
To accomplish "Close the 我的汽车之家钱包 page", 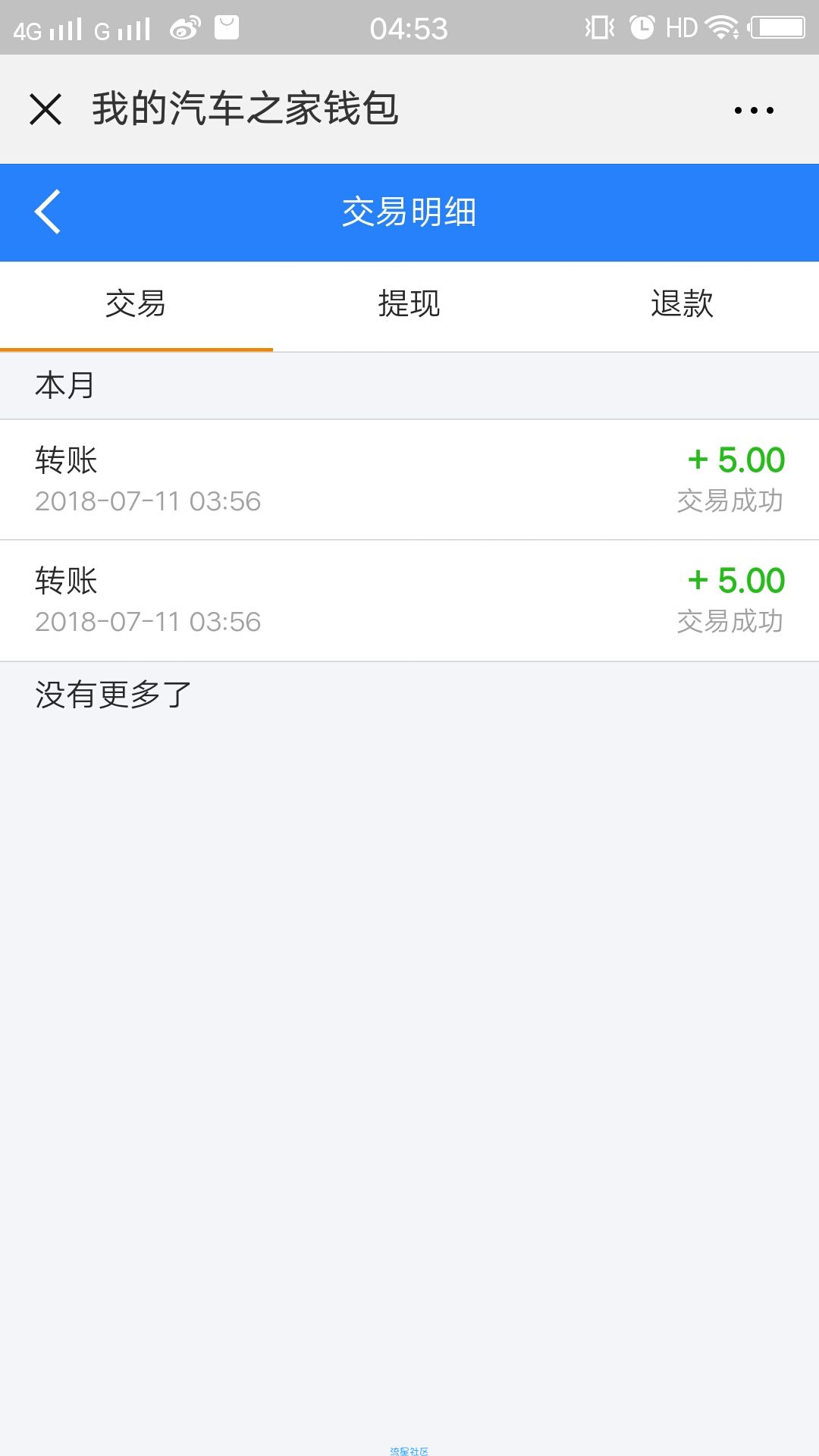I will click(45, 109).
